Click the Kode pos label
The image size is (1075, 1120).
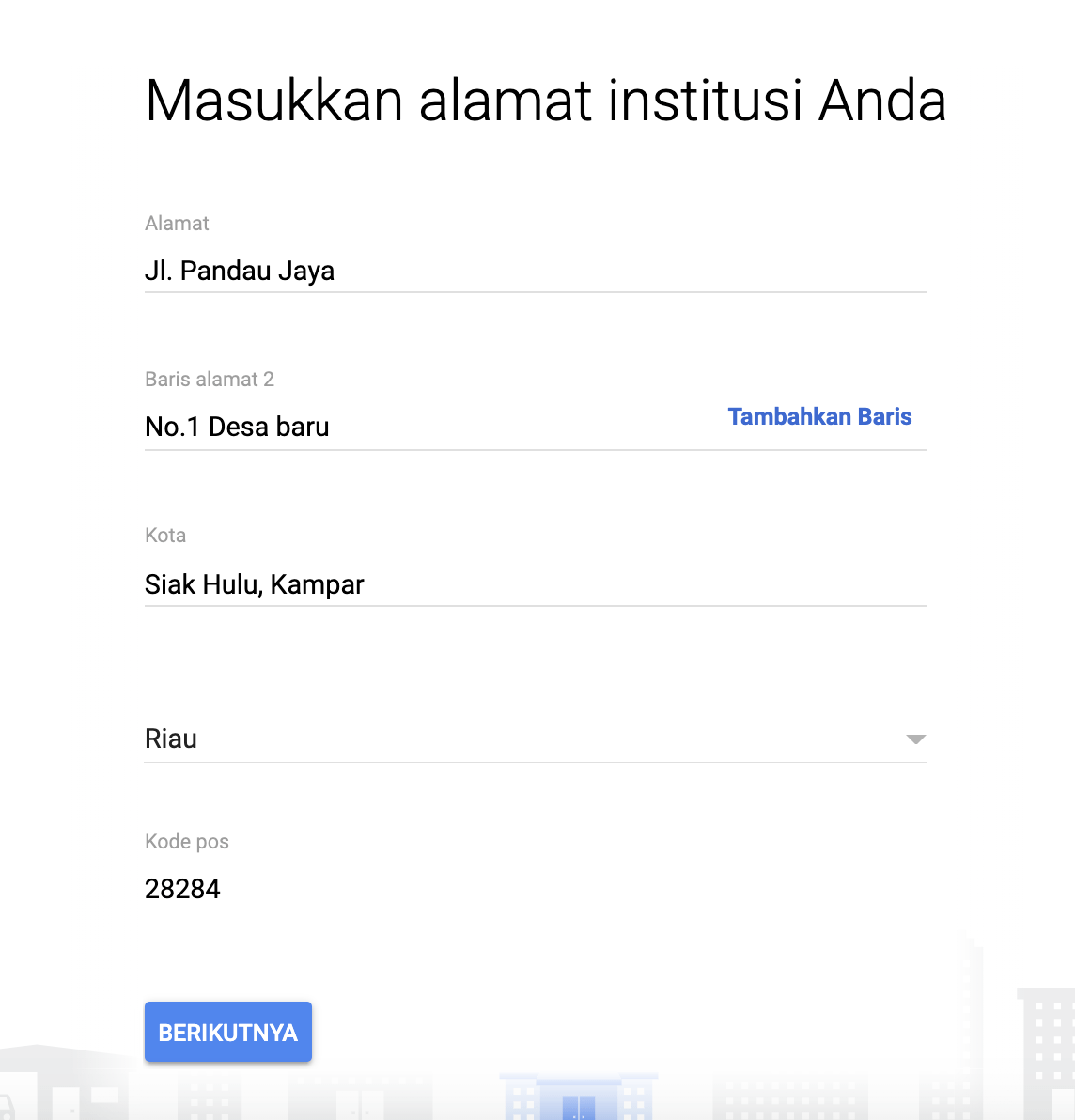186,841
